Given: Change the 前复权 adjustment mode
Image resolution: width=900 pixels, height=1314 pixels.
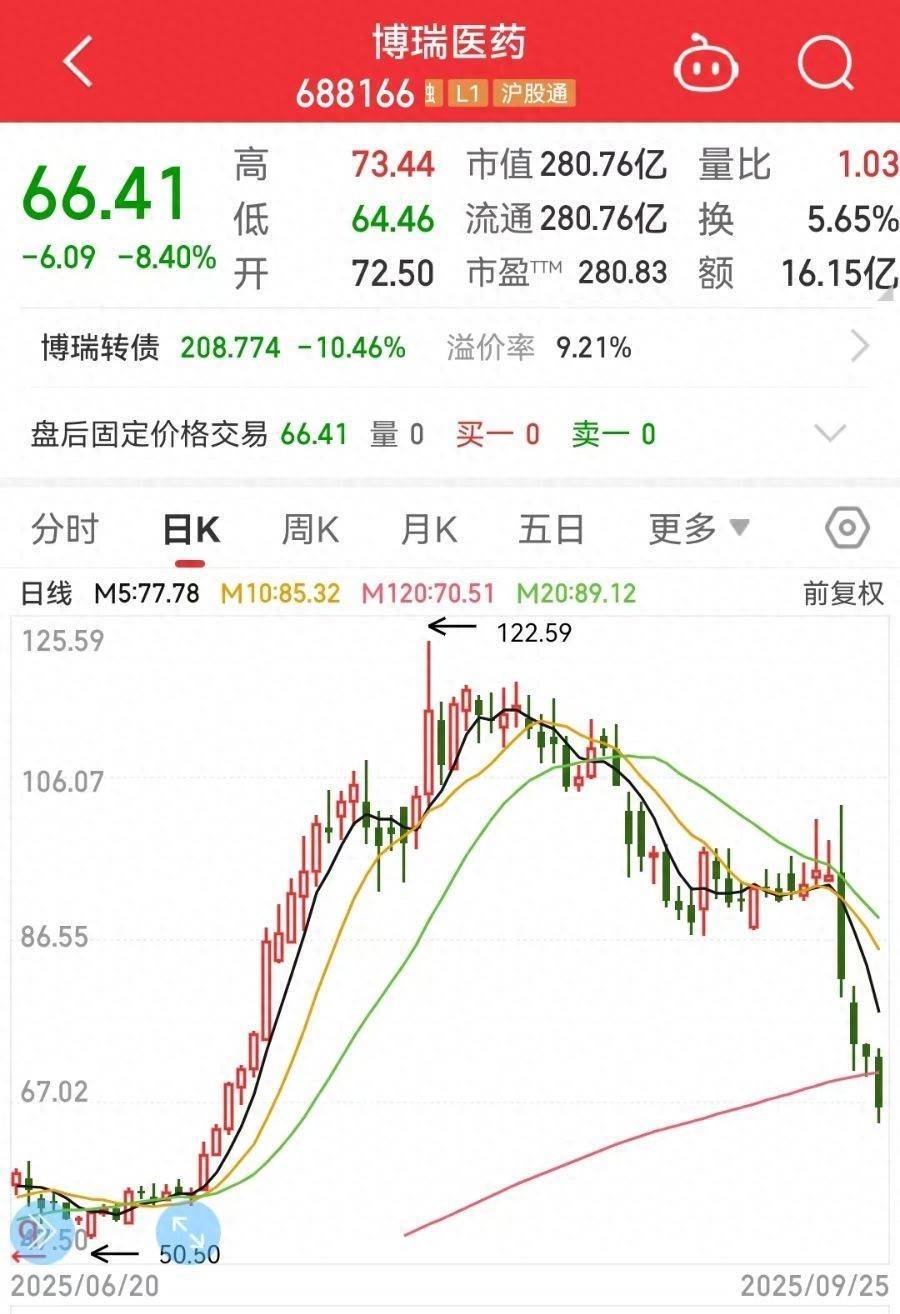Looking at the screenshot, I should click(844, 593).
